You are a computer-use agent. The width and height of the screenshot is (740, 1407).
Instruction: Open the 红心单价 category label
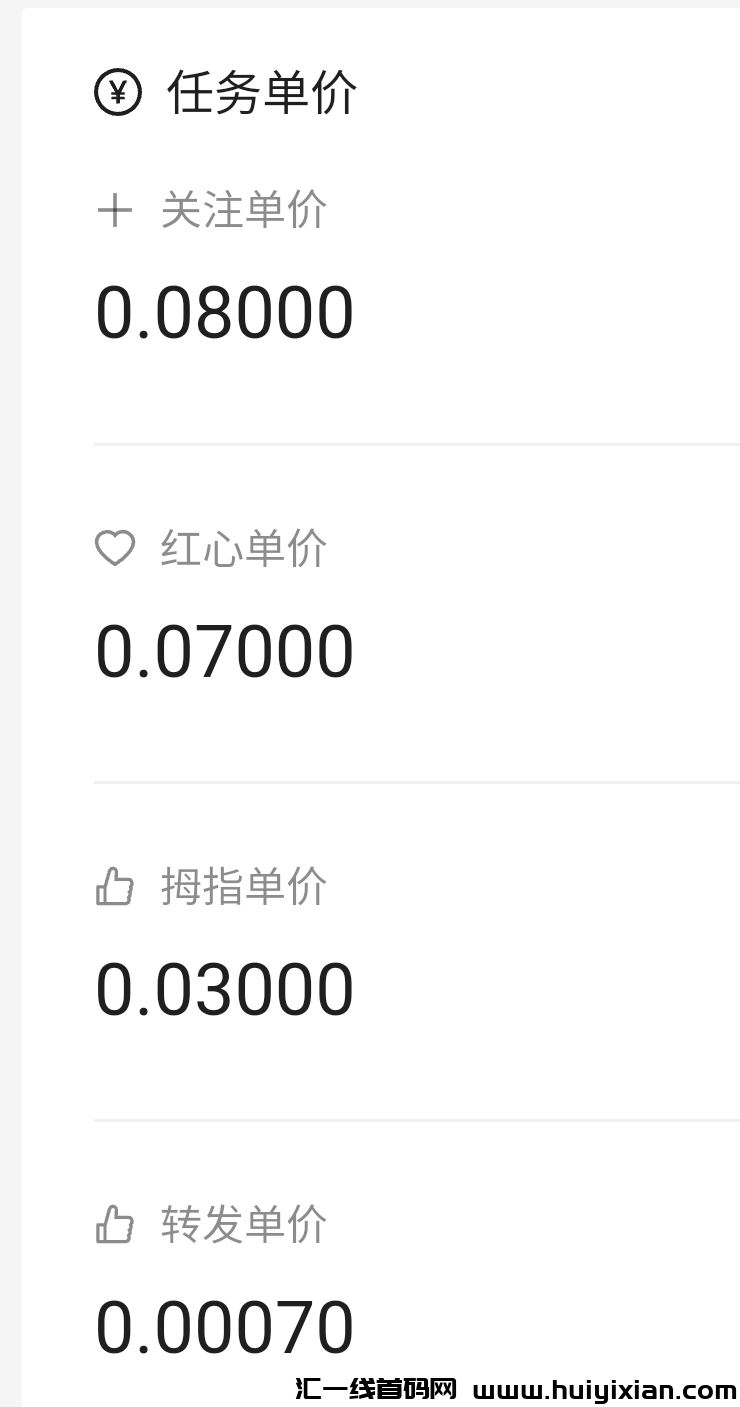[x=245, y=548]
